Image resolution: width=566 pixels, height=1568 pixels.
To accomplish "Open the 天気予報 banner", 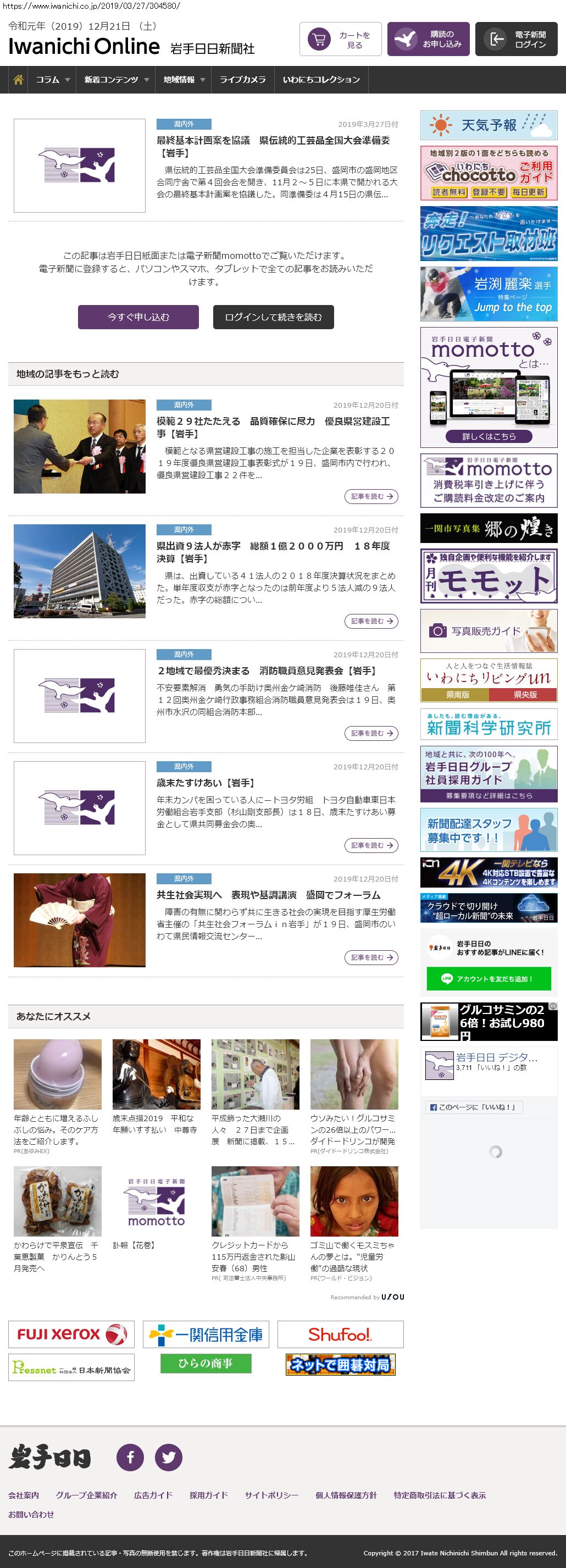I will pos(489,125).
